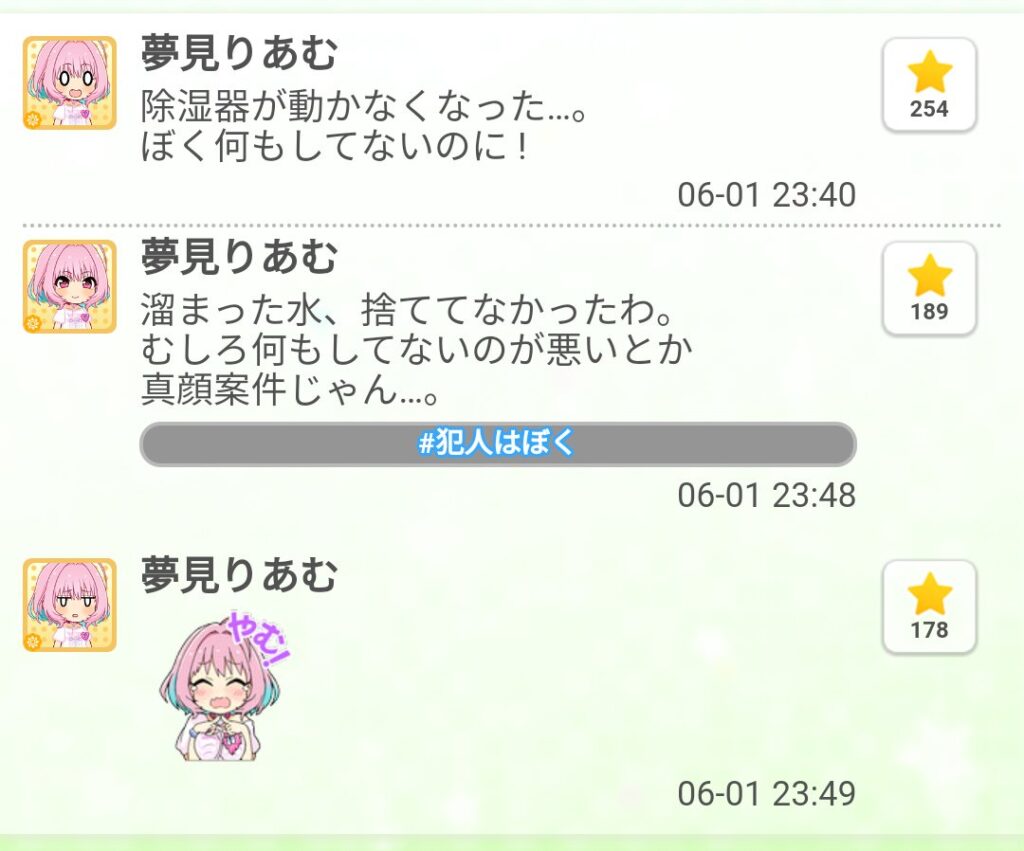Star the sticker post with 178 stars
Screen dimensions: 1024x851
[x=929, y=606]
